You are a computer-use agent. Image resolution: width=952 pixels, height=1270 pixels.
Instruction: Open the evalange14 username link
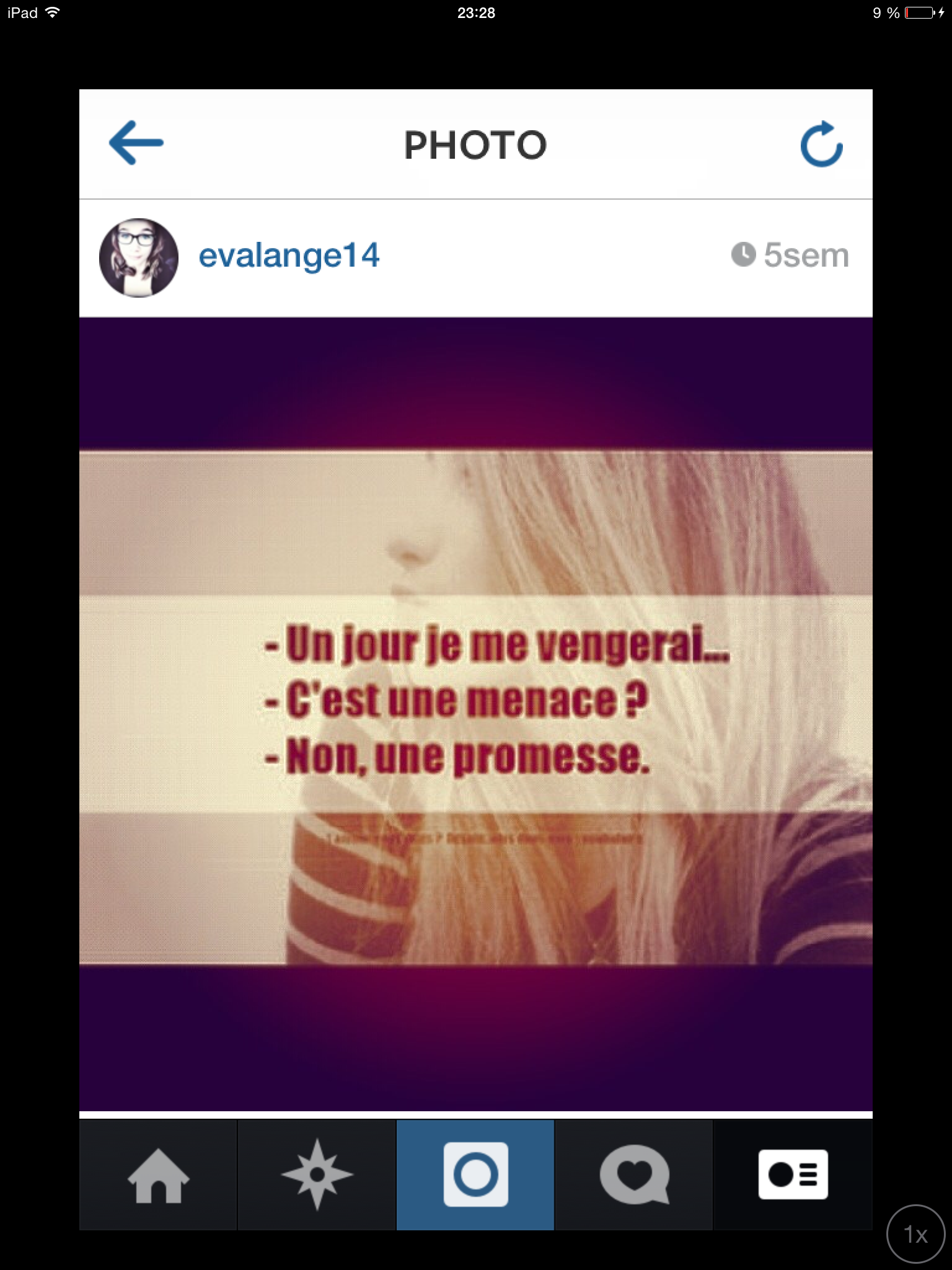click(x=289, y=255)
